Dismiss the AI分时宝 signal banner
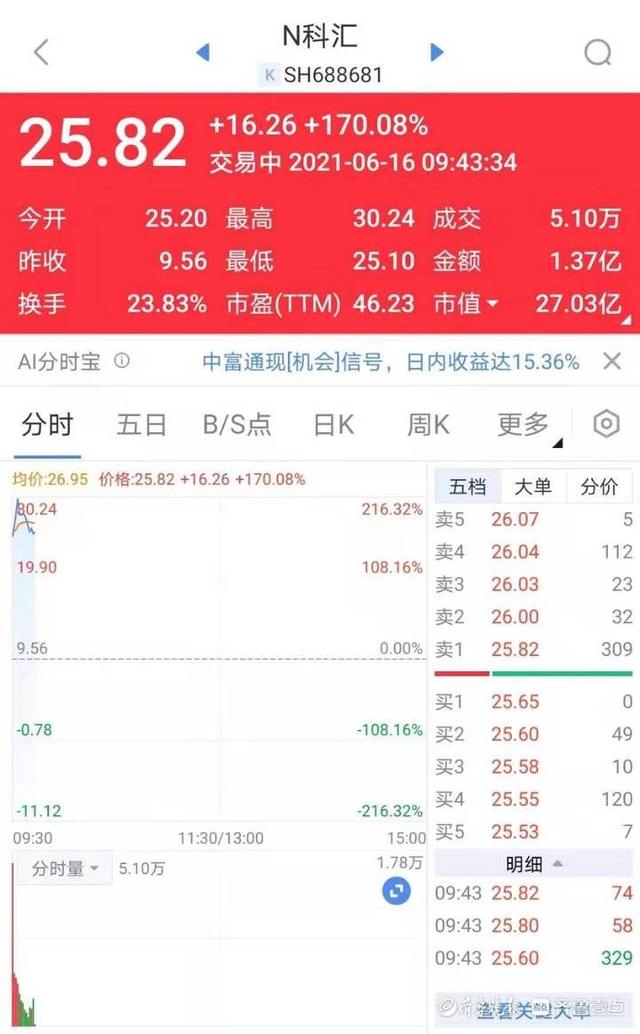The height and width of the screenshot is (1034, 640). (612, 361)
